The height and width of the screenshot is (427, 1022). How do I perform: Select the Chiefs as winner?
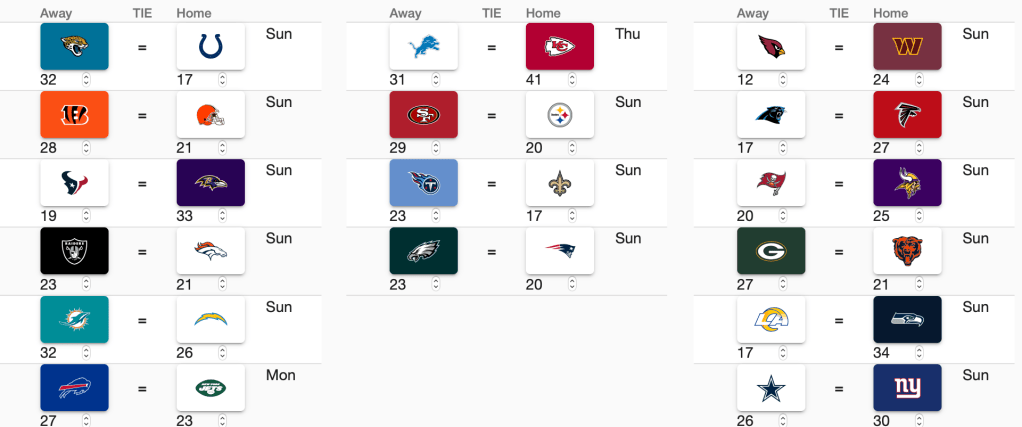tap(559, 46)
